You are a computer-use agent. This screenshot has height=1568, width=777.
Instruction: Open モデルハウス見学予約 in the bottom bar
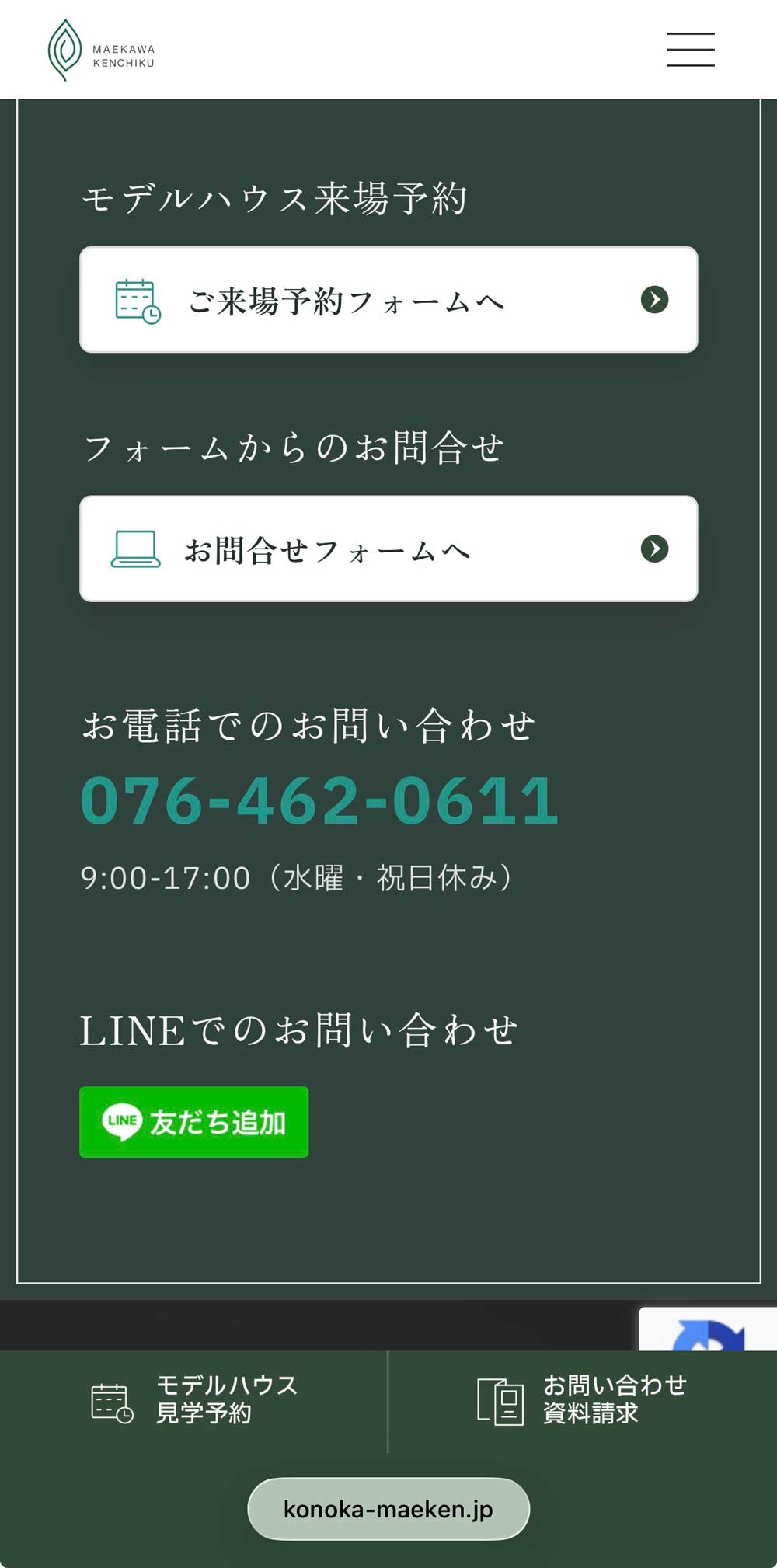click(194, 1400)
